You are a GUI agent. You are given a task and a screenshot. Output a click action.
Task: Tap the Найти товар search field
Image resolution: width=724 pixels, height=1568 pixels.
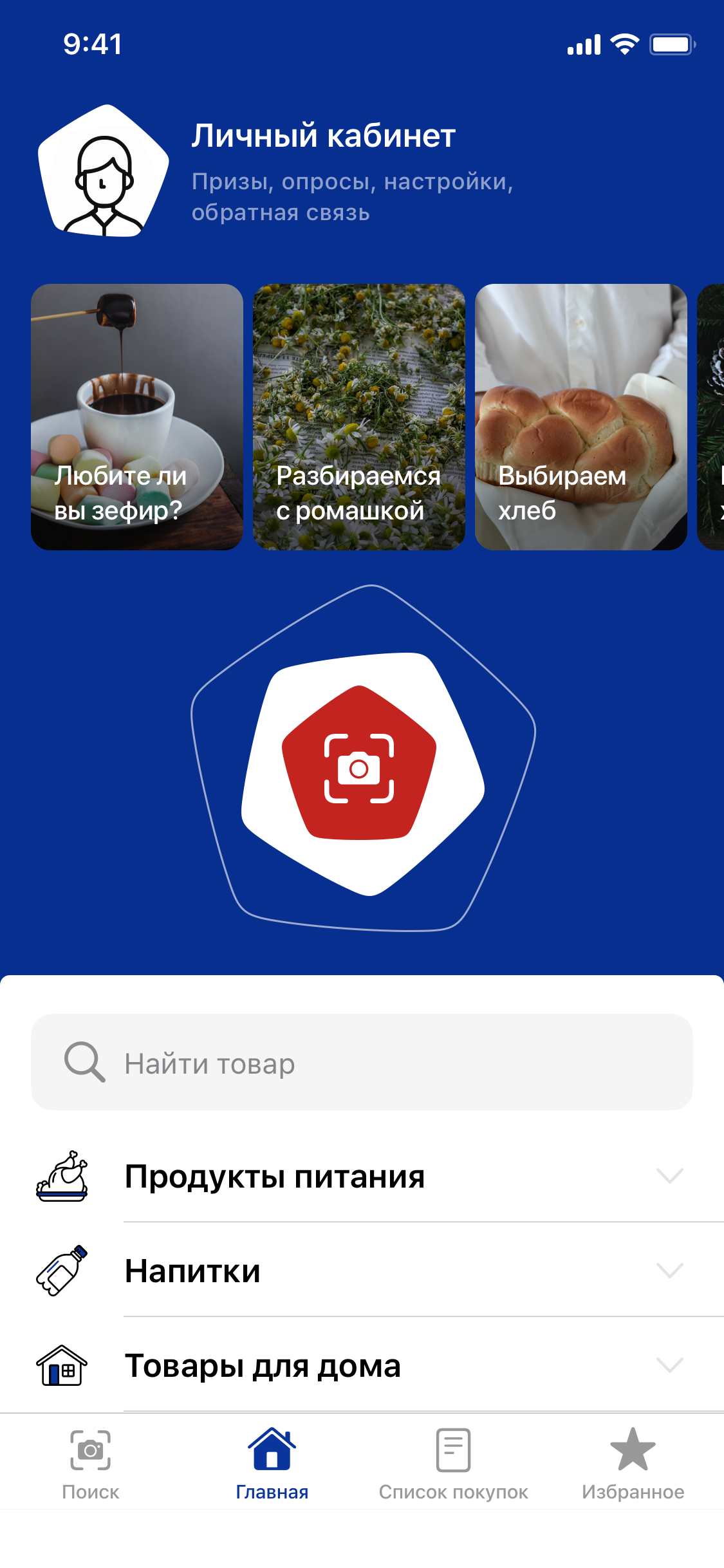pyautogui.click(x=362, y=1062)
